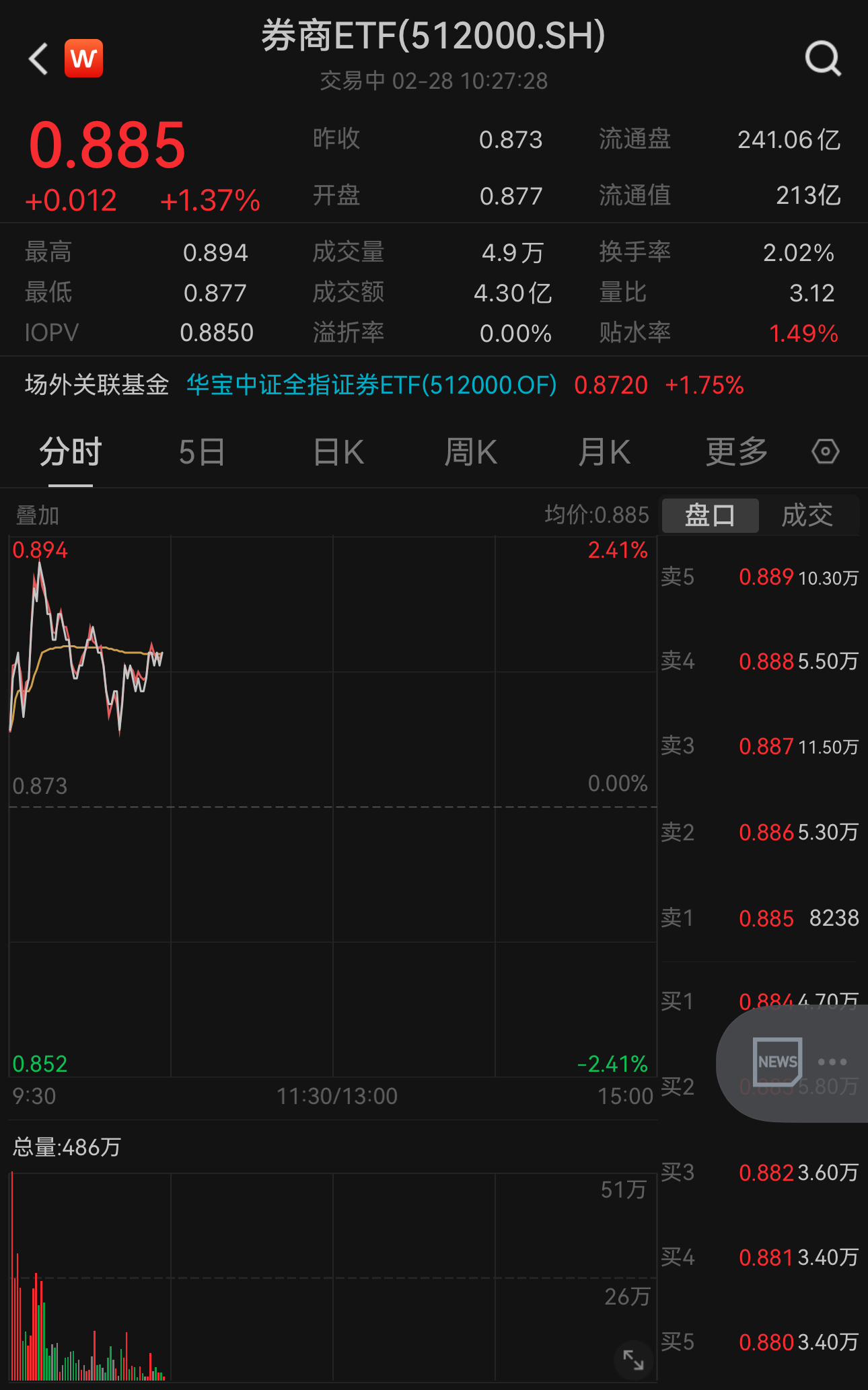Open the 月K monthly tab
Screen dimensions: 868x1390
tap(604, 452)
